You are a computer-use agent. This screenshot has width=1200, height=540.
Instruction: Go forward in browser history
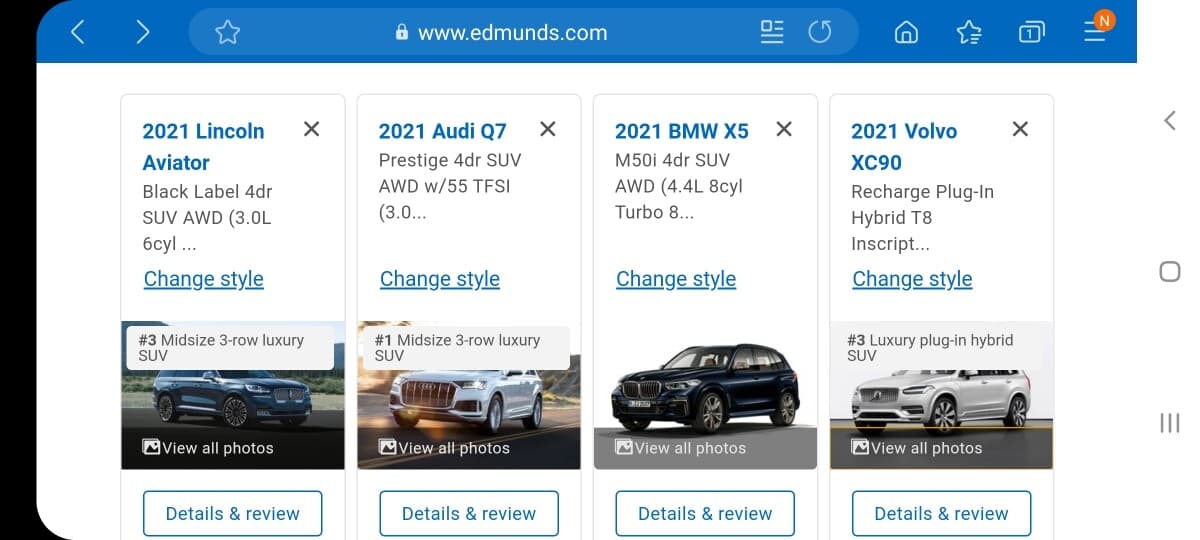(x=142, y=32)
